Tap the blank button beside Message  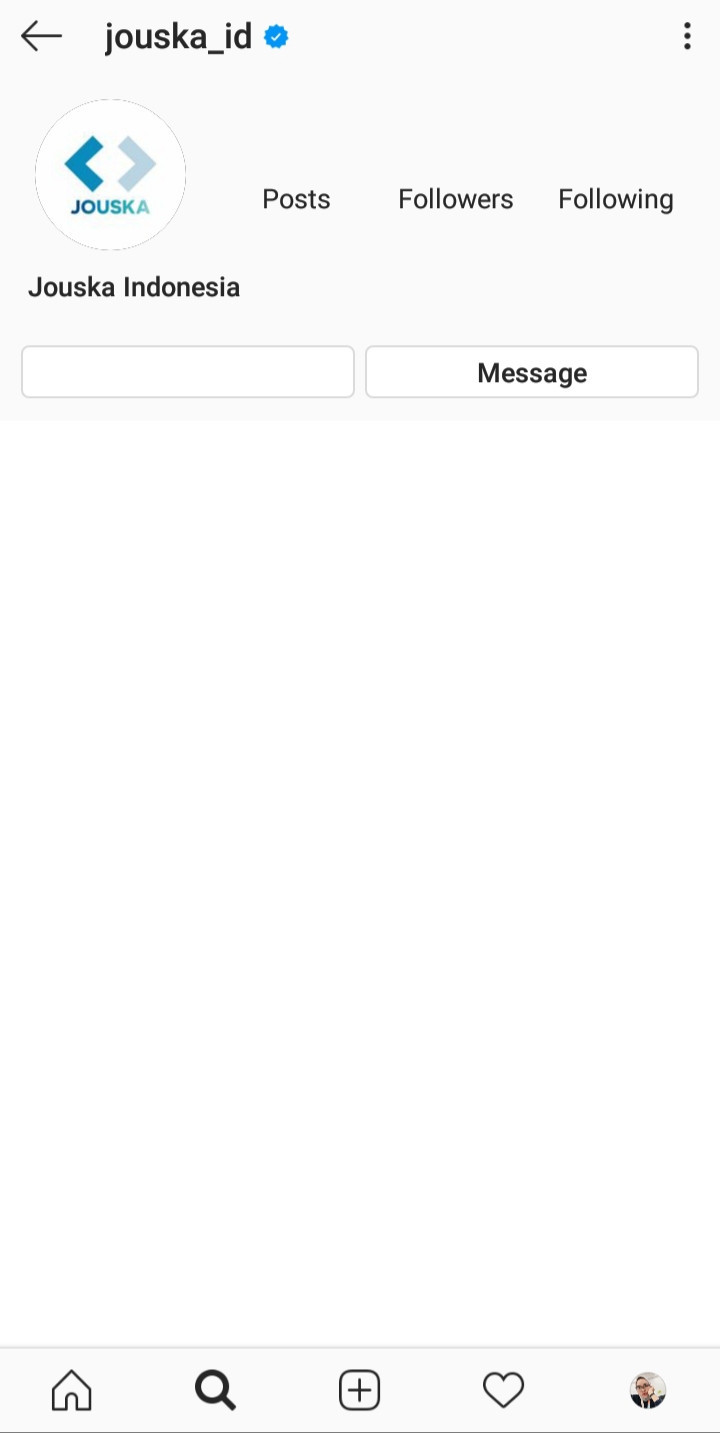(188, 372)
